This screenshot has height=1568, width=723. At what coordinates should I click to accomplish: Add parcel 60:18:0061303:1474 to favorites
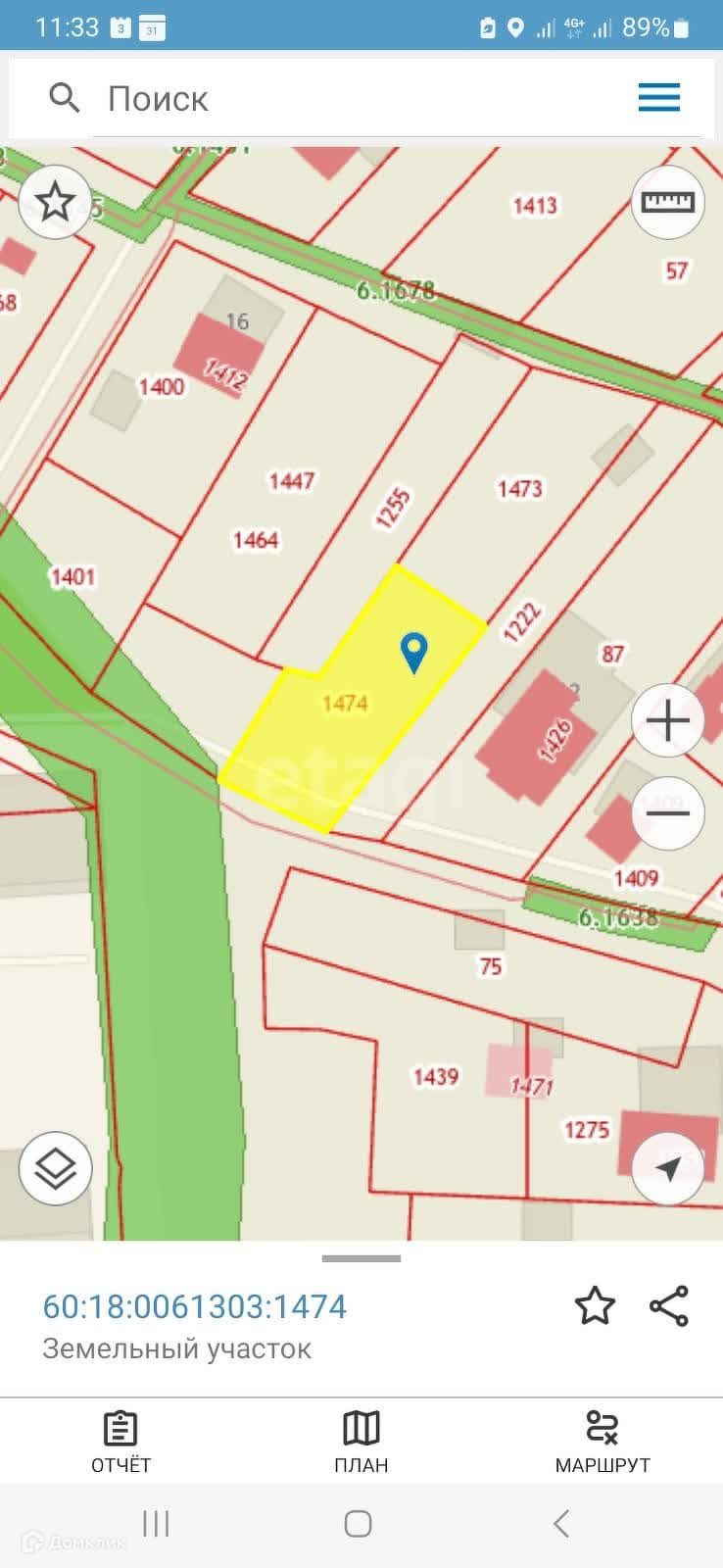(594, 1306)
